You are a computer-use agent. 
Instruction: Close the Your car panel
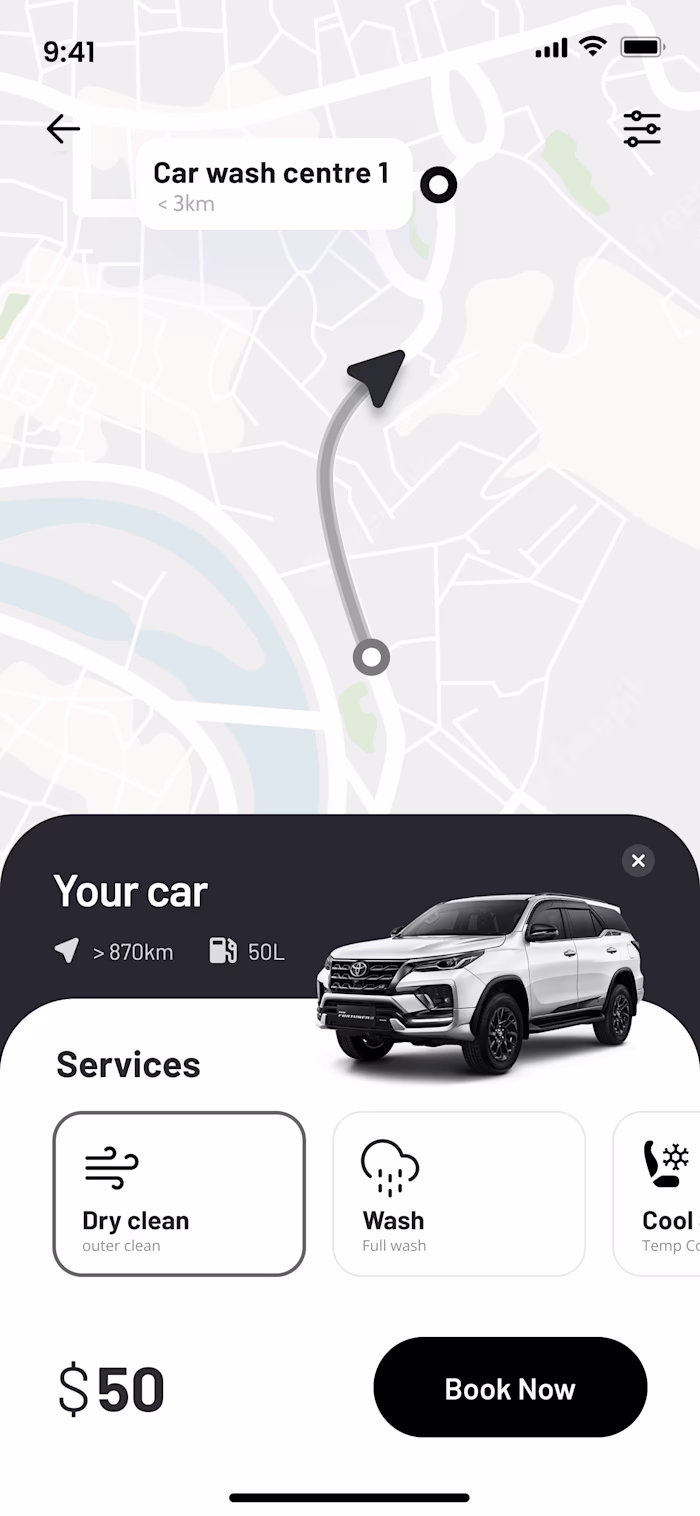(638, 860)
